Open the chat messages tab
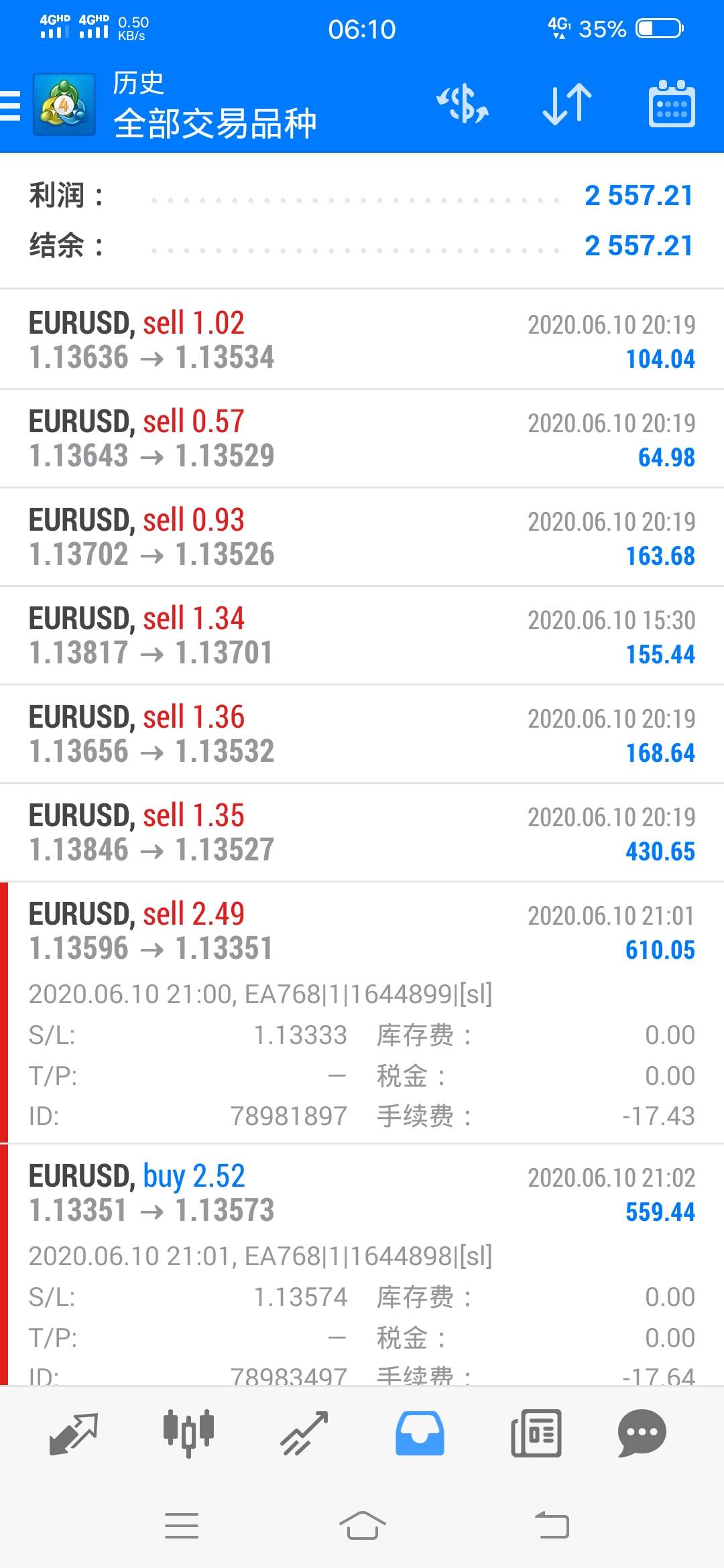The image size is (724, 1568). (642, 1434)
